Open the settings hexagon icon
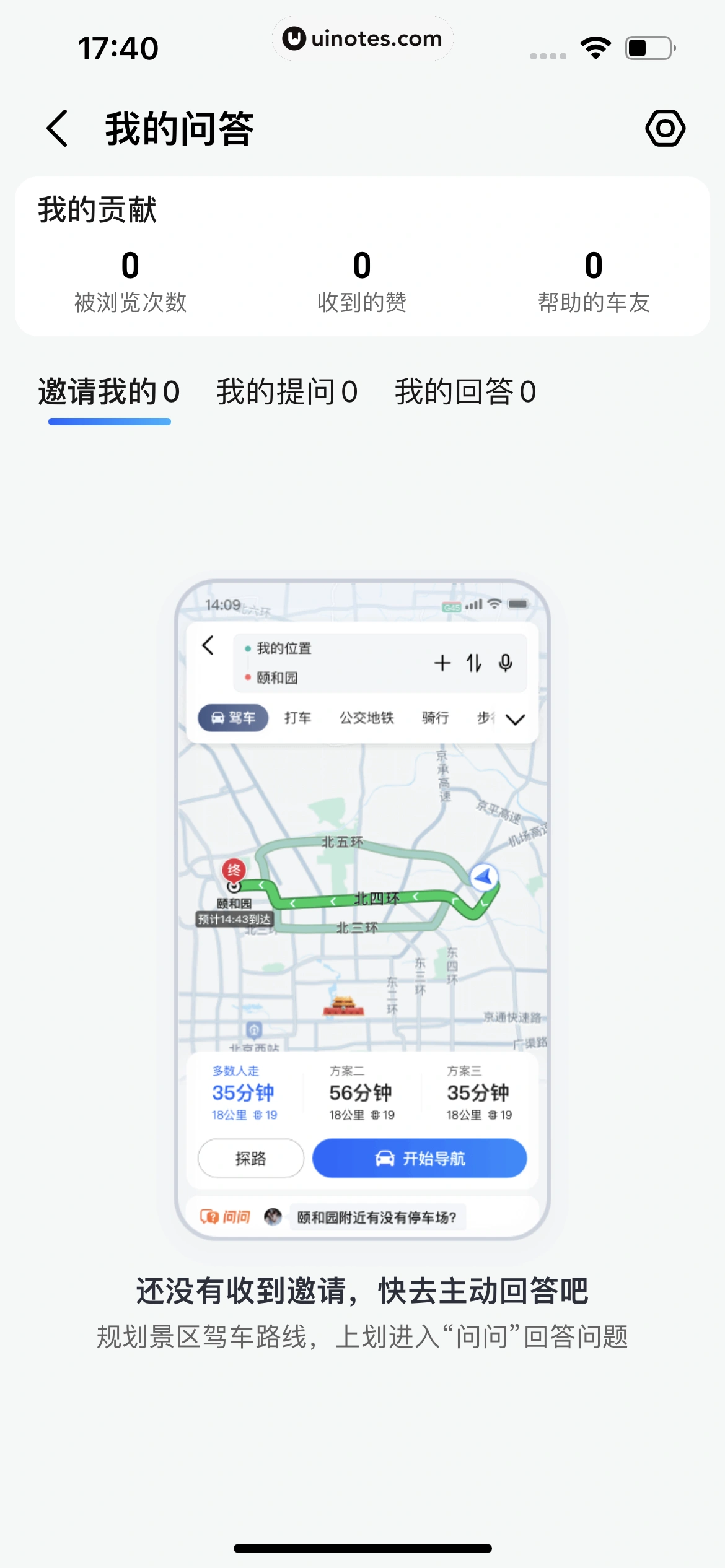The height and width of the screenshot is (1568, 725). point(665,128)
